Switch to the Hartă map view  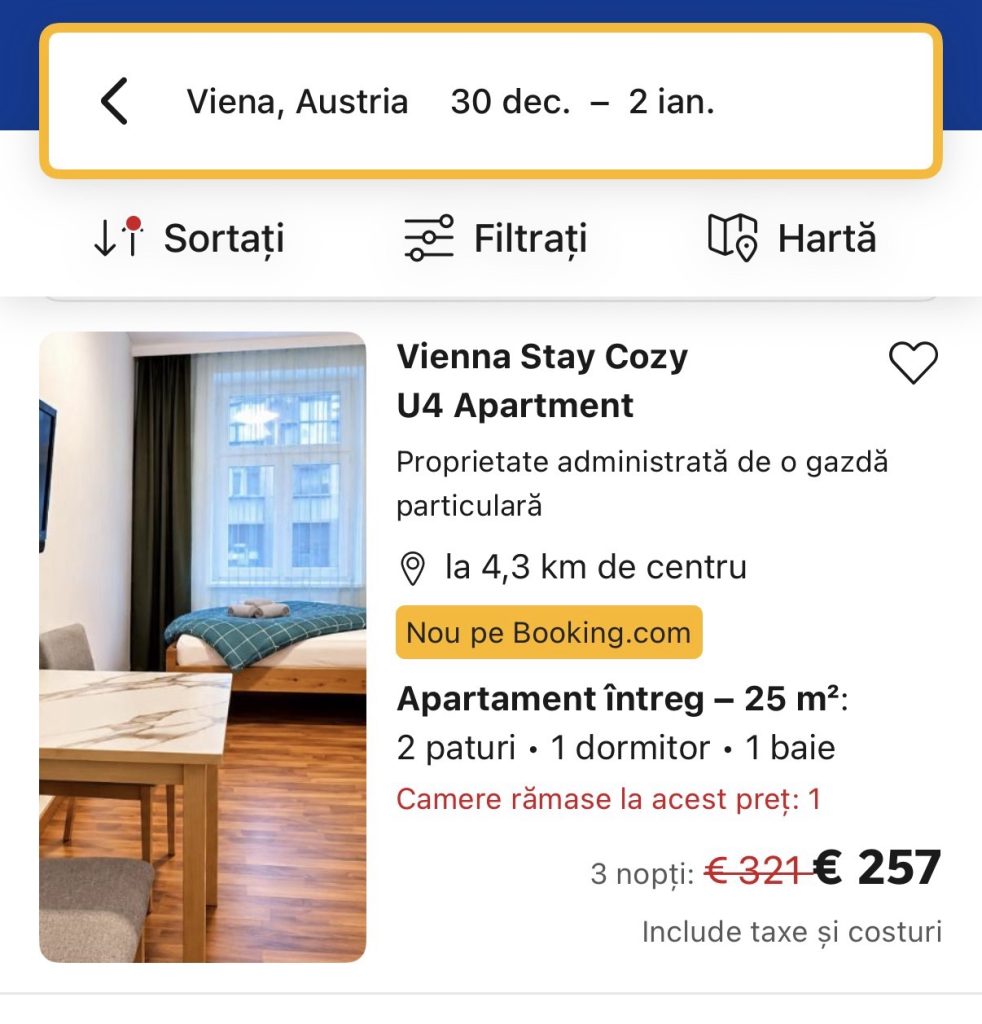tap(791, 238)
